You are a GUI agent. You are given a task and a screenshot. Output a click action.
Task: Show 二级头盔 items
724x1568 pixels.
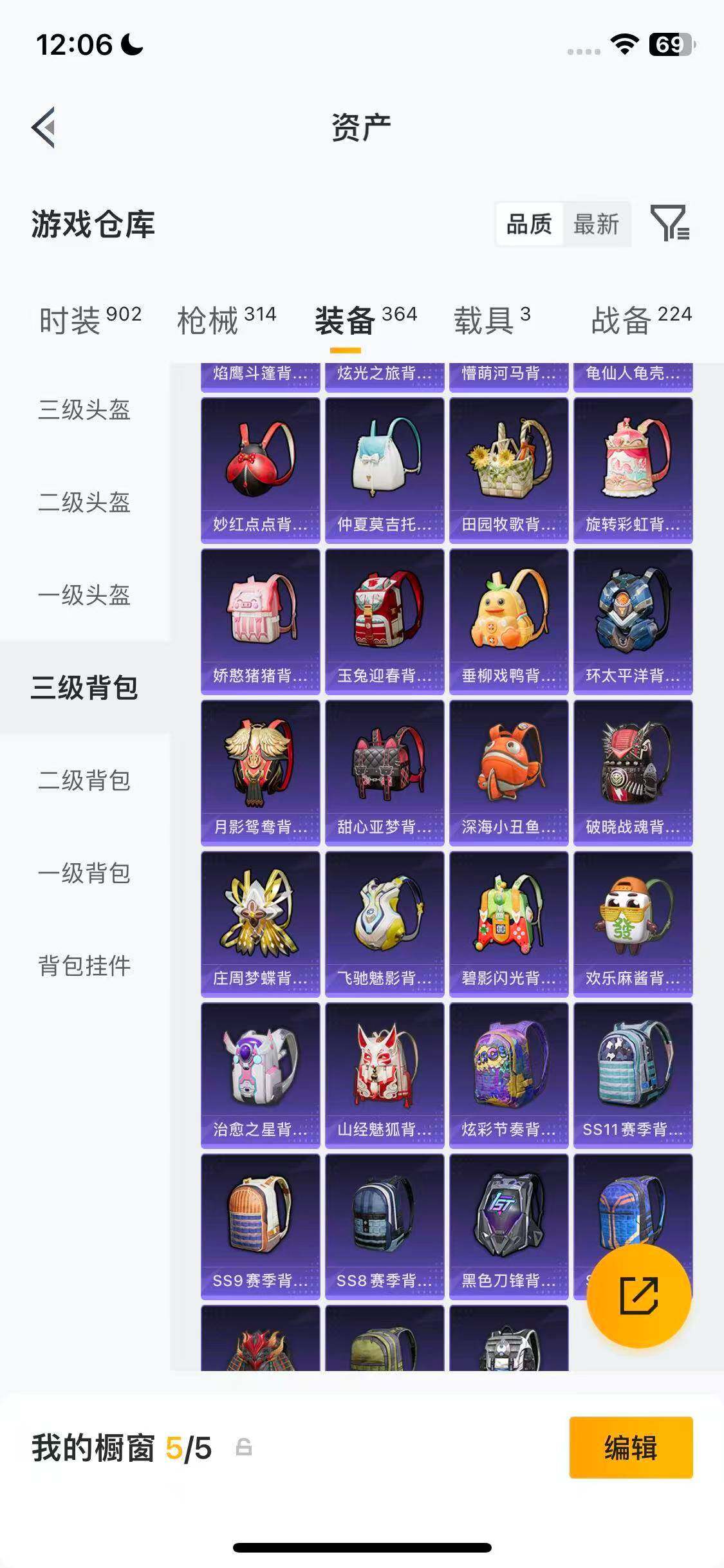(x=84, y=502)
